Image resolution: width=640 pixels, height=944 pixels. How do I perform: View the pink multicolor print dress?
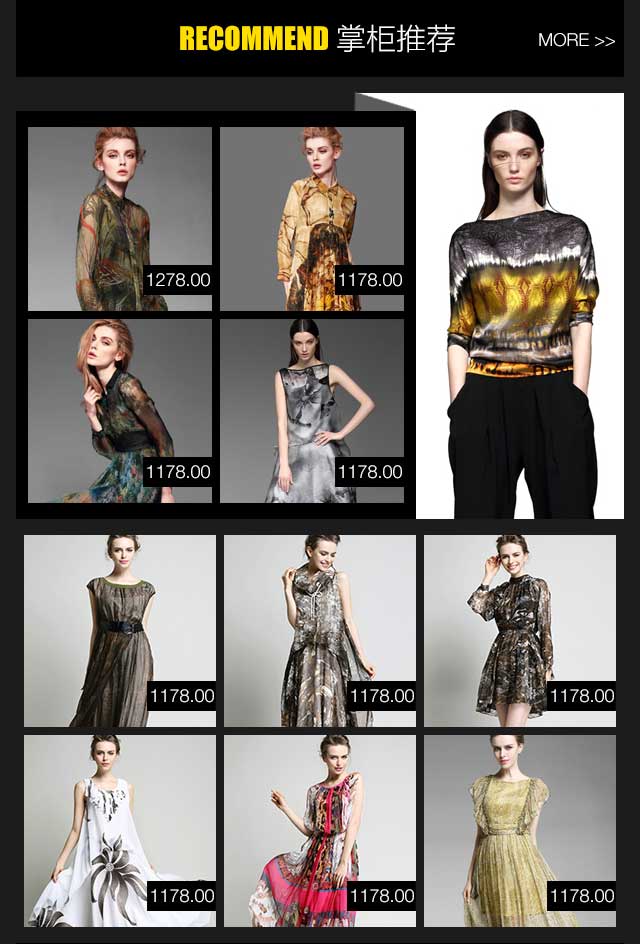320,830
